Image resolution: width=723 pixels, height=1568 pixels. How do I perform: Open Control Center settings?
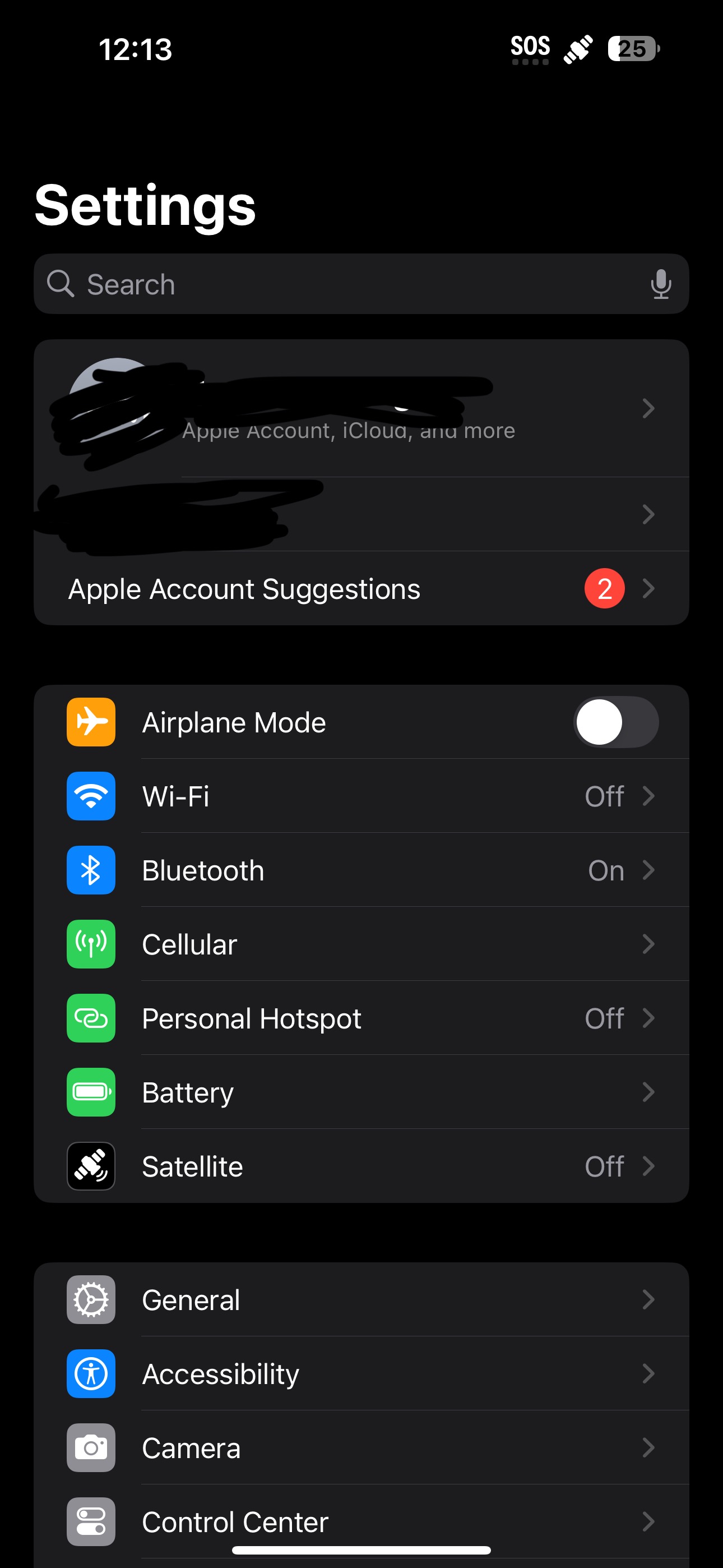[360, 1521]
